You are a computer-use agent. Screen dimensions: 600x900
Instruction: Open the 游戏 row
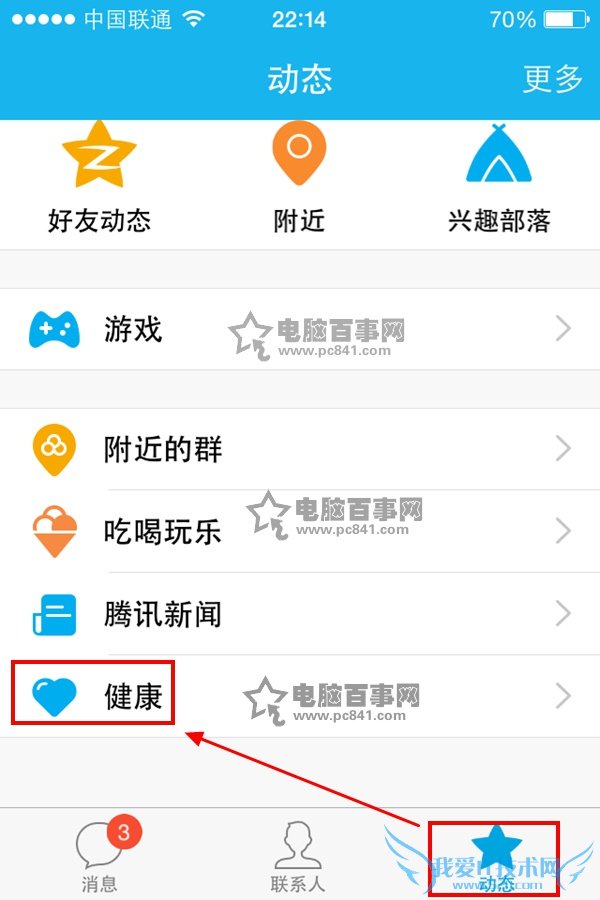pyautogui.click(x=300, y=329)
